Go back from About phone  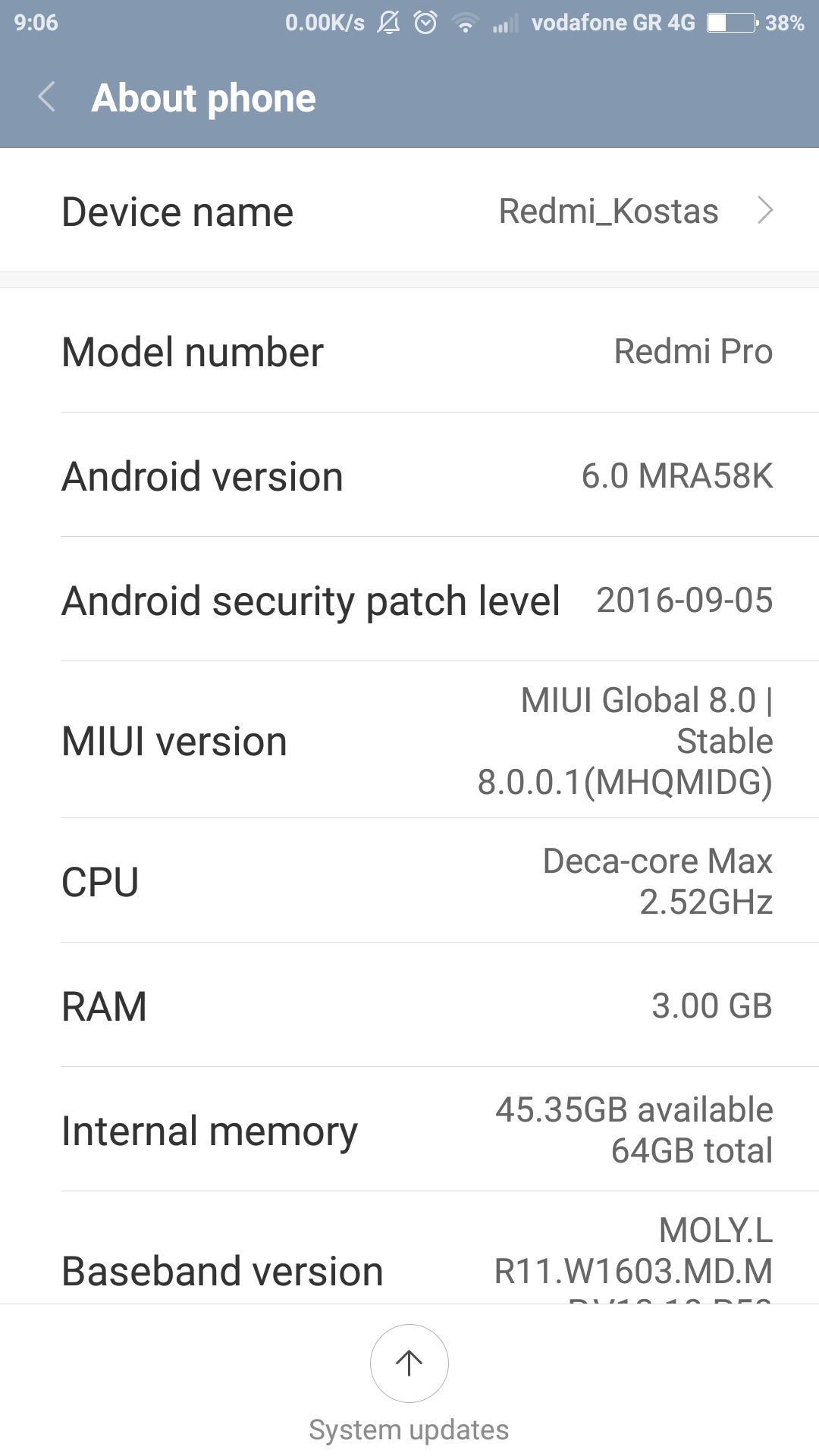(x=47, y=97)
